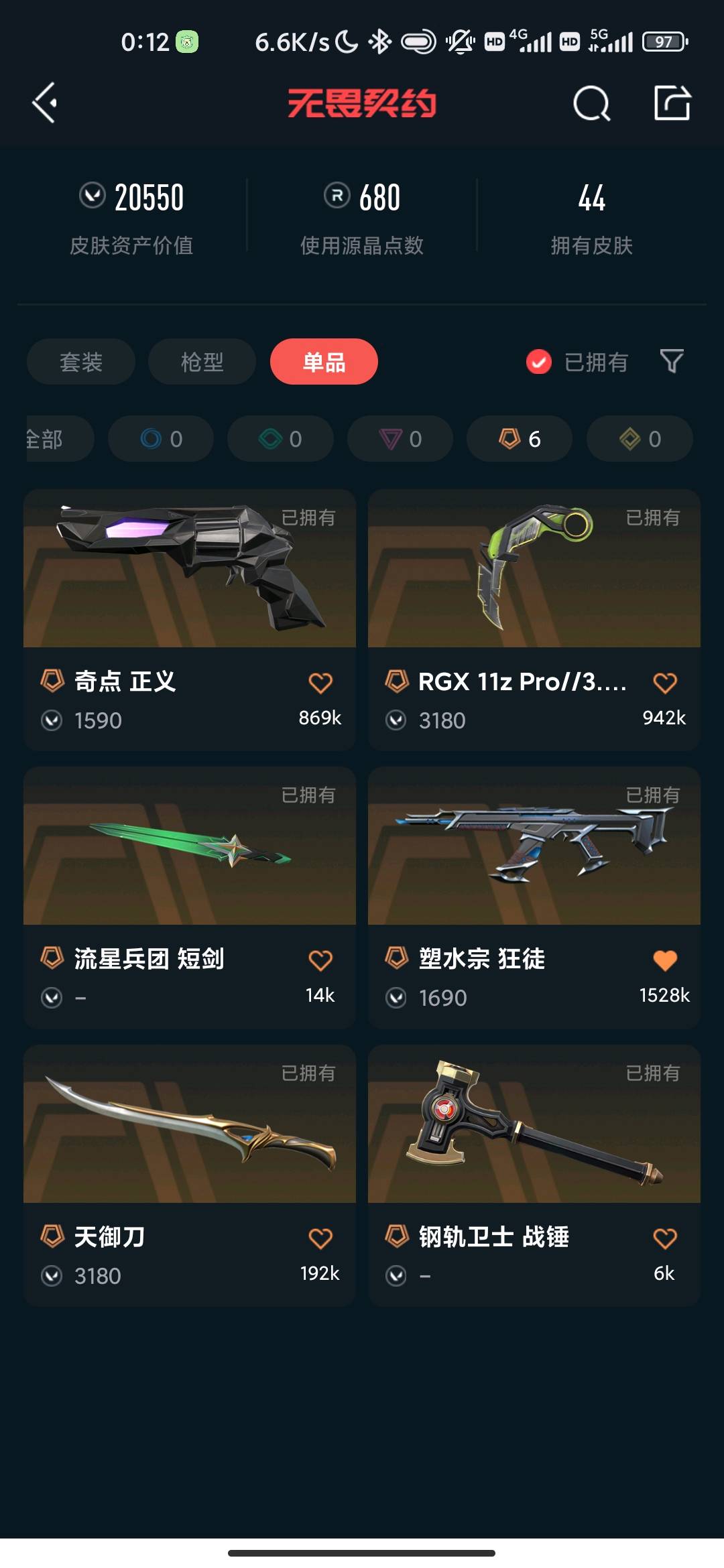The image size is (724, 1568).
Task: Select the 单品 tab
Action: tap(324, 362)
